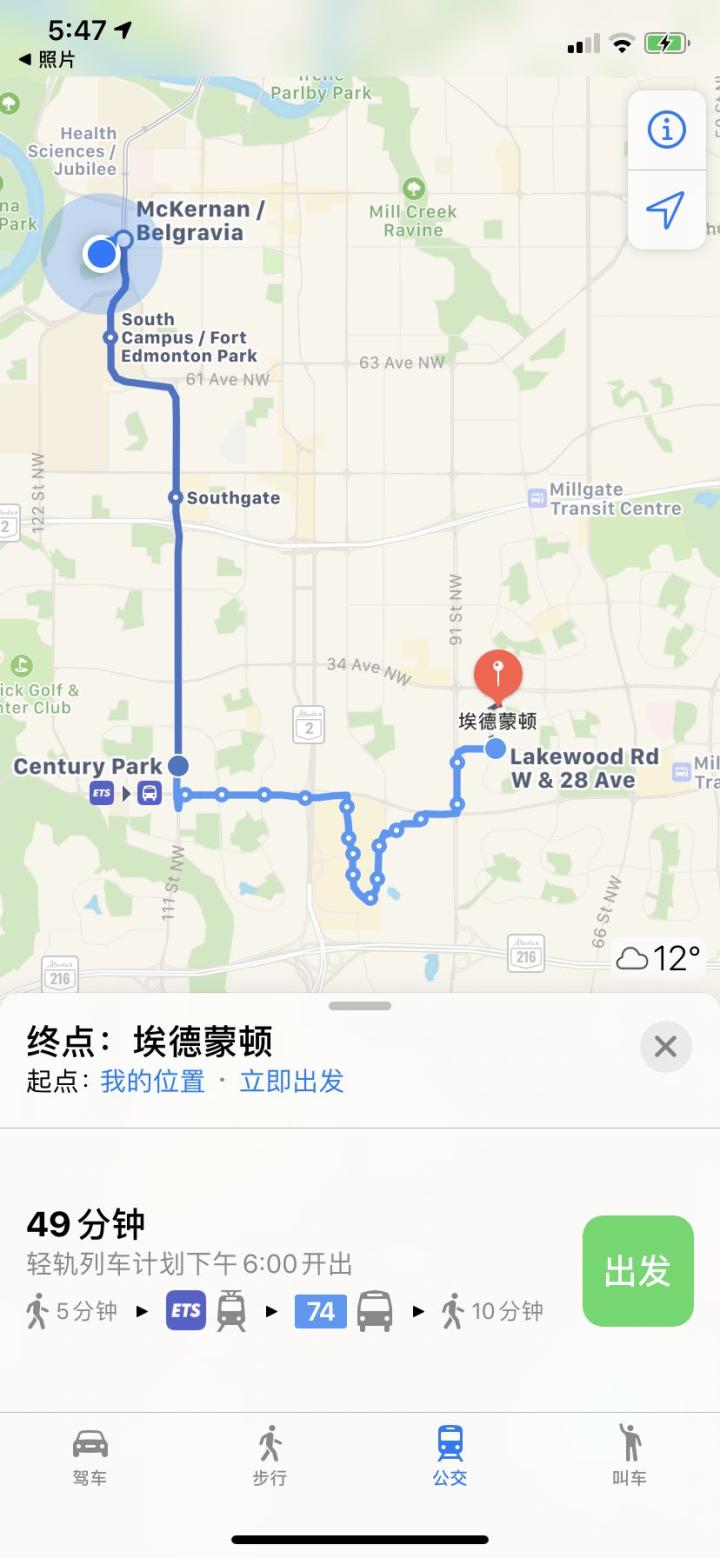Screen dimensions: 720x1558
Task: Tap the weather 12° badge
Action: (x=658, y=959)
